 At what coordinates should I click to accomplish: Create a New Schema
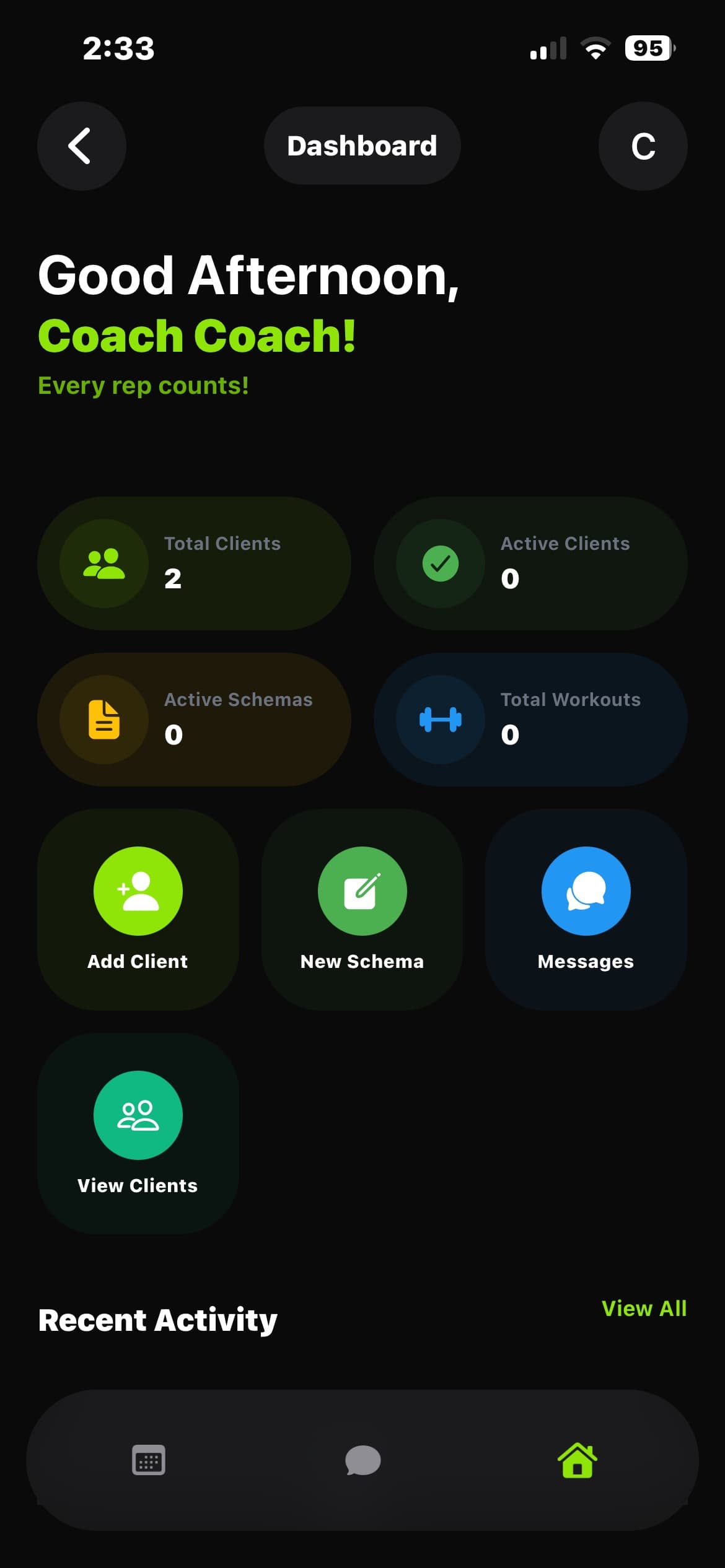(362, 909)
